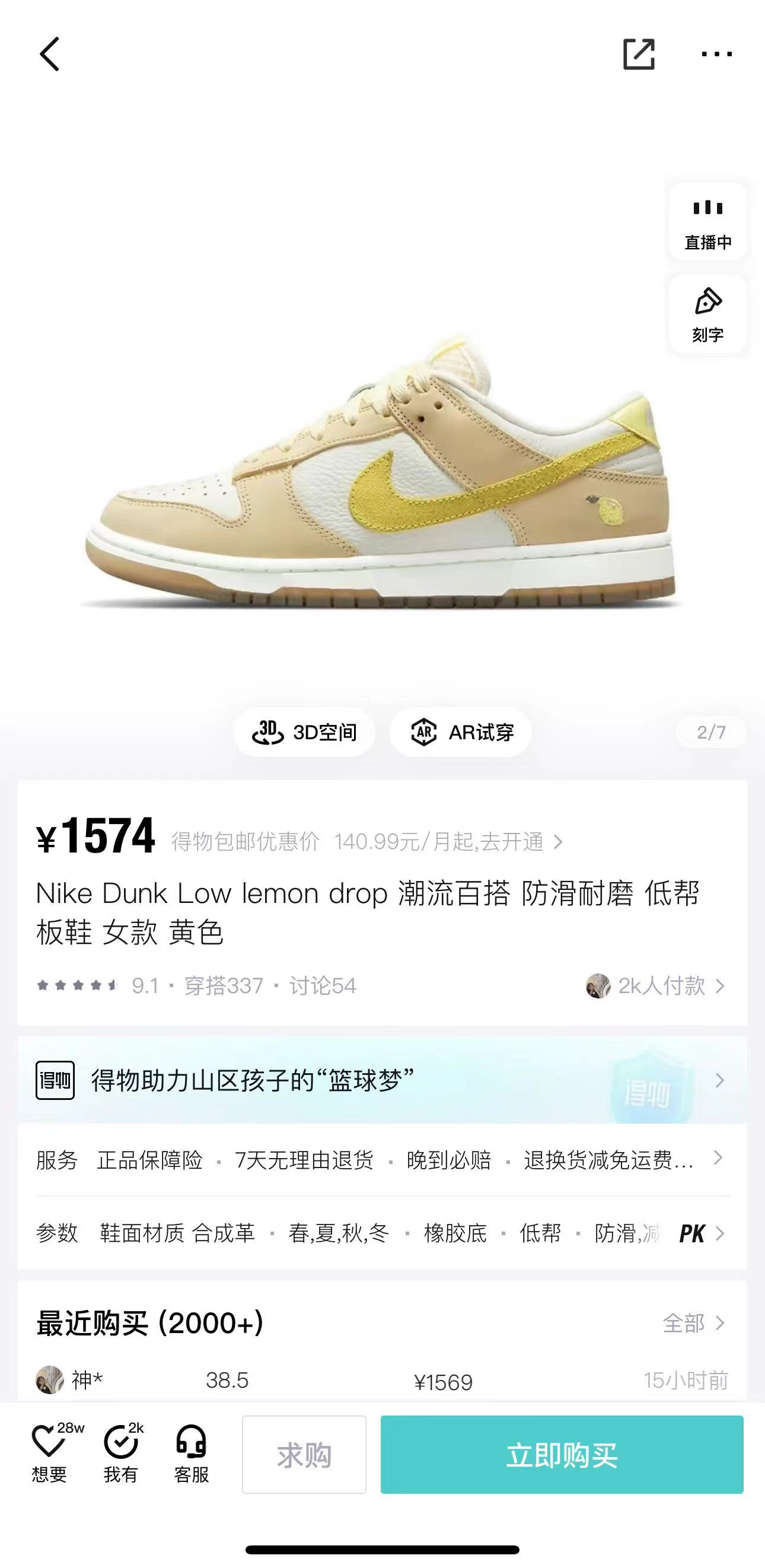Open the three-dot overflow menu
The image size is (765, 1568).
pyautogui.click(x=717, y=54)
